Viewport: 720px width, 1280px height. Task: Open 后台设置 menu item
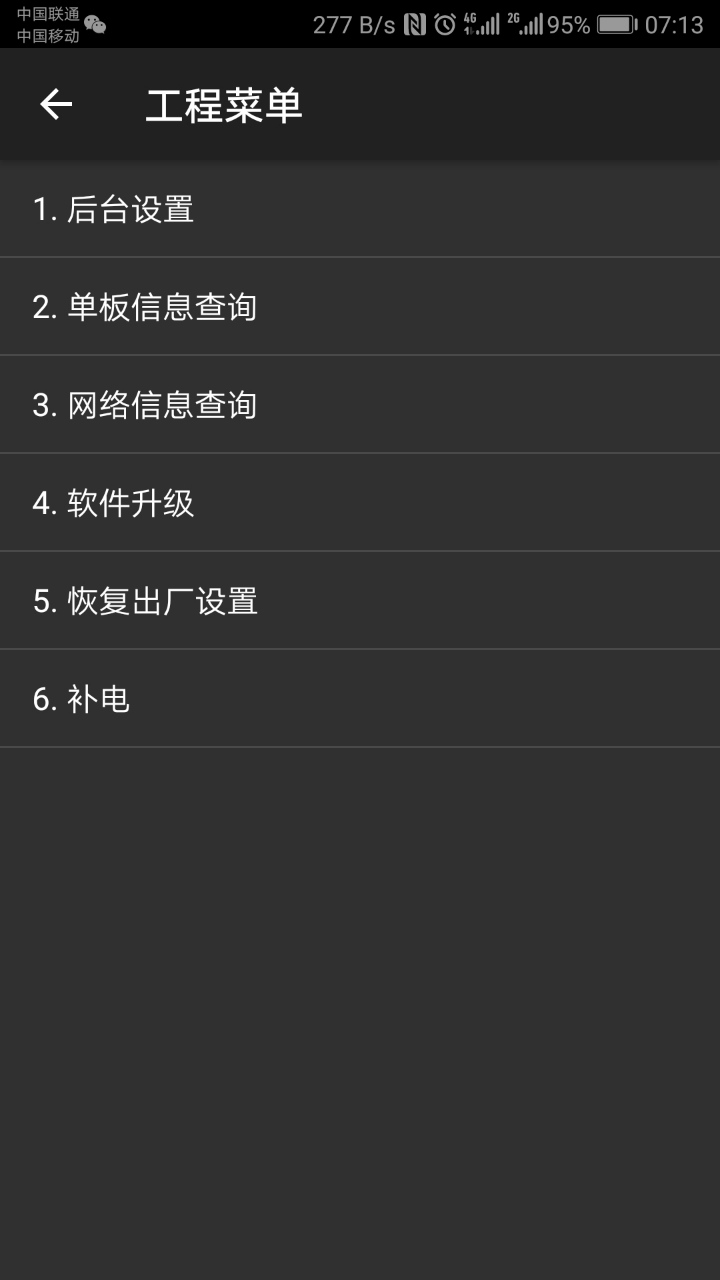coord(360,209)
